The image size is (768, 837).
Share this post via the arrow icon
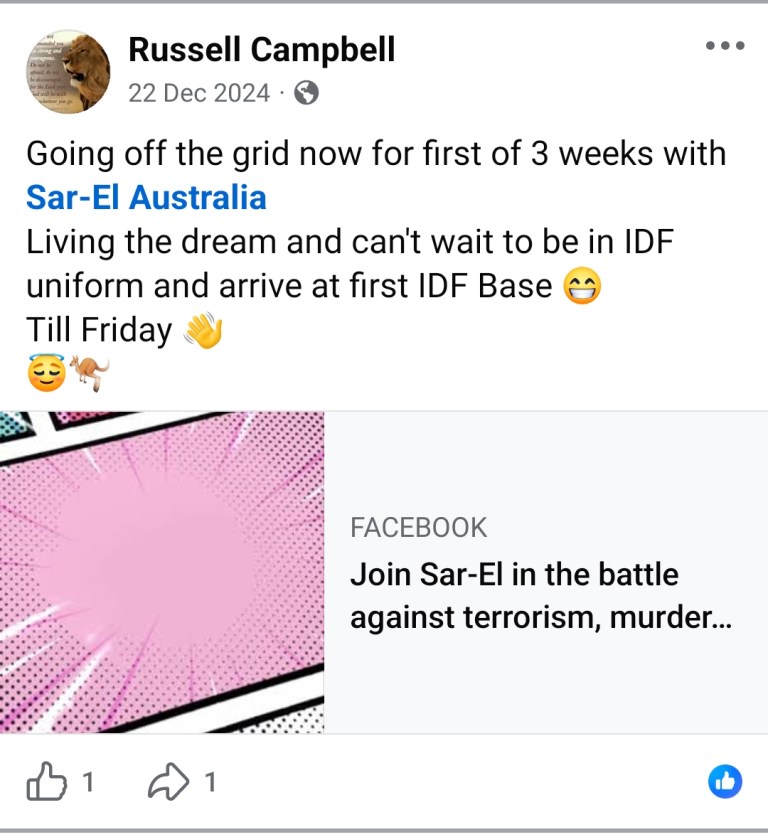tap(166, 783)
